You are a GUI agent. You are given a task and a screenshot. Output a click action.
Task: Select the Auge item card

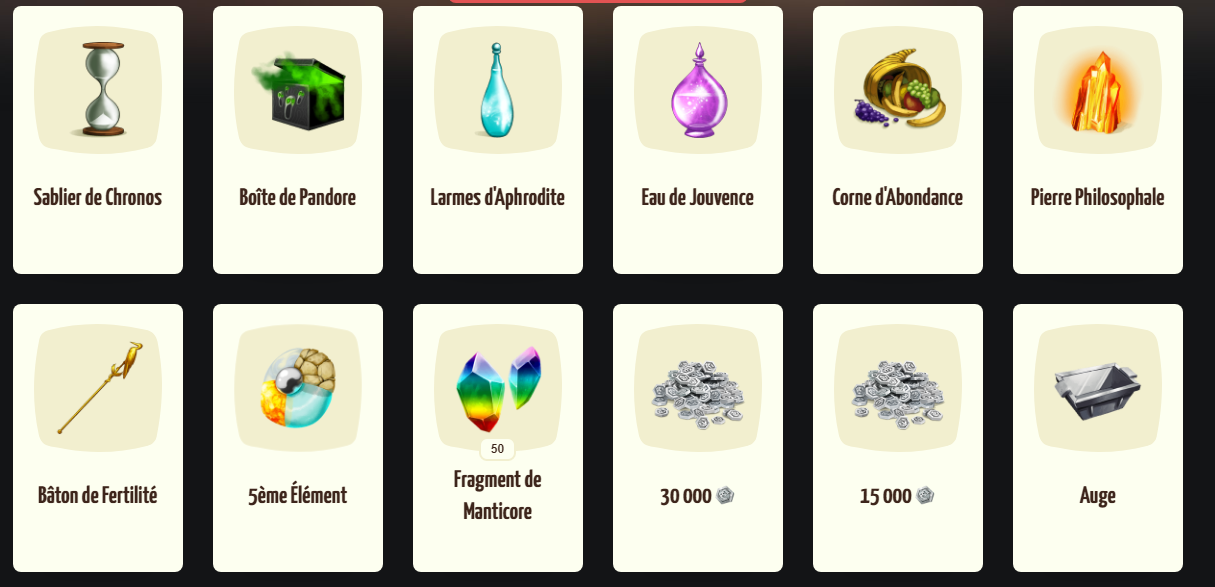[1098, 438]
